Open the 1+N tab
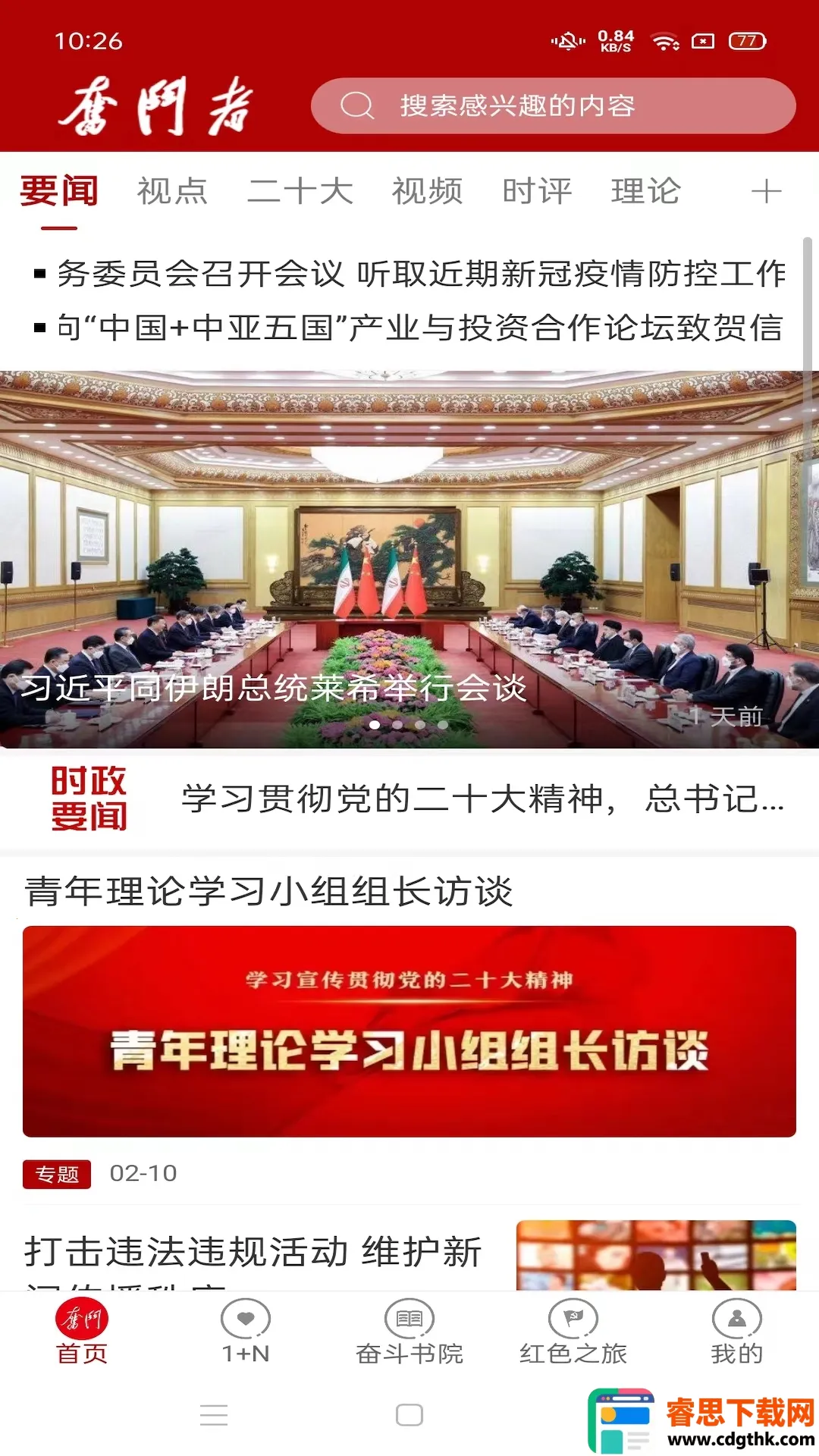The height and width of the screenshot is (1456, 819). click(246, 1332)
